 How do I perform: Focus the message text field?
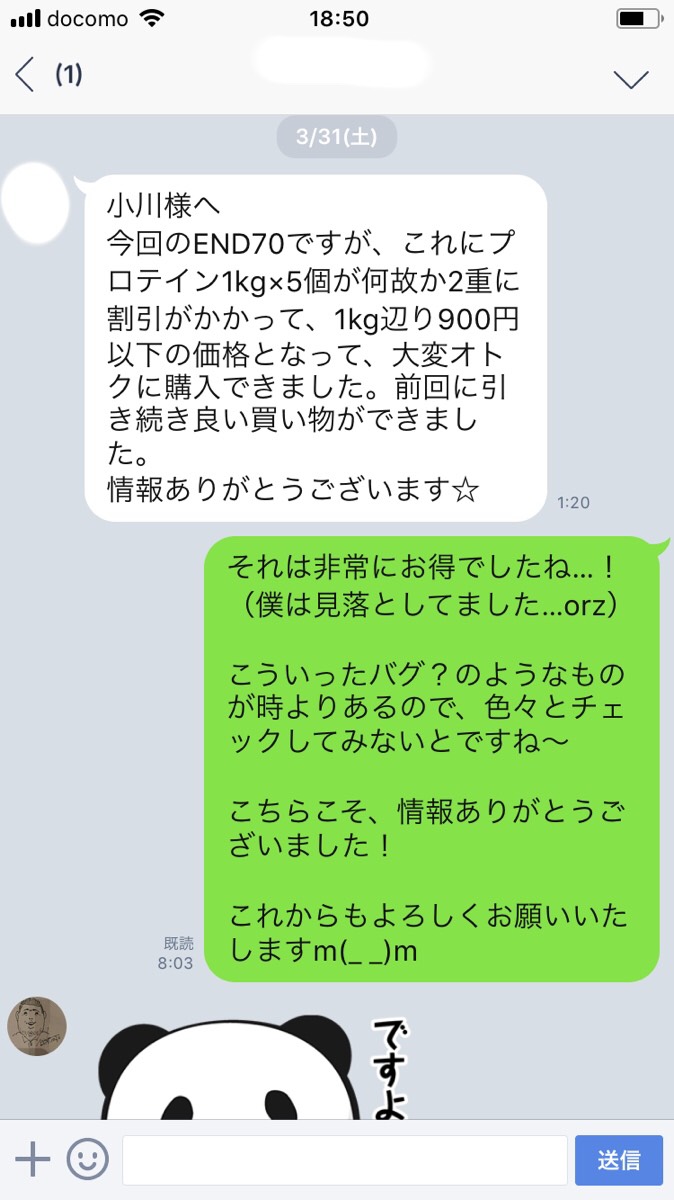pyautogui.click(x=344, y=1160)
